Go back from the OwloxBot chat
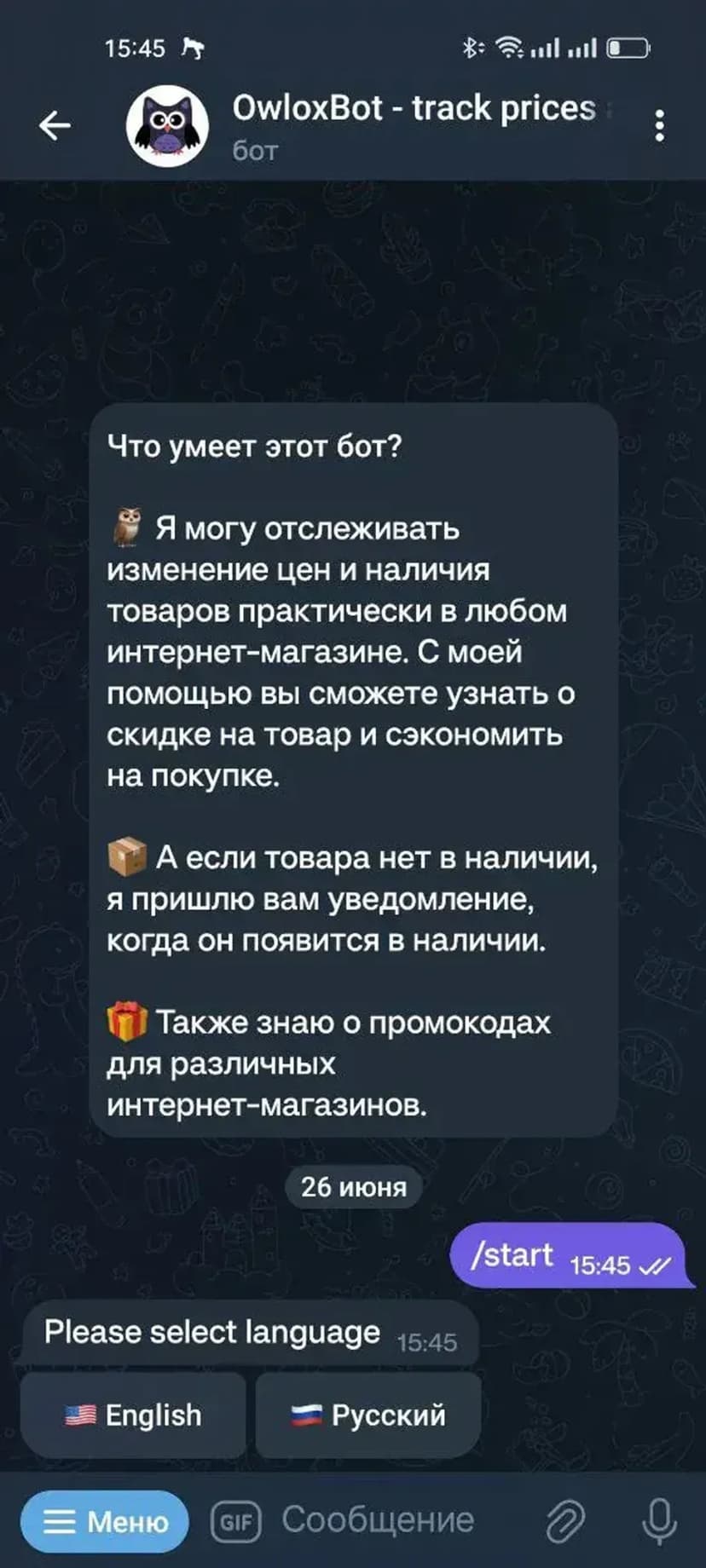 [x=55, y=126]
